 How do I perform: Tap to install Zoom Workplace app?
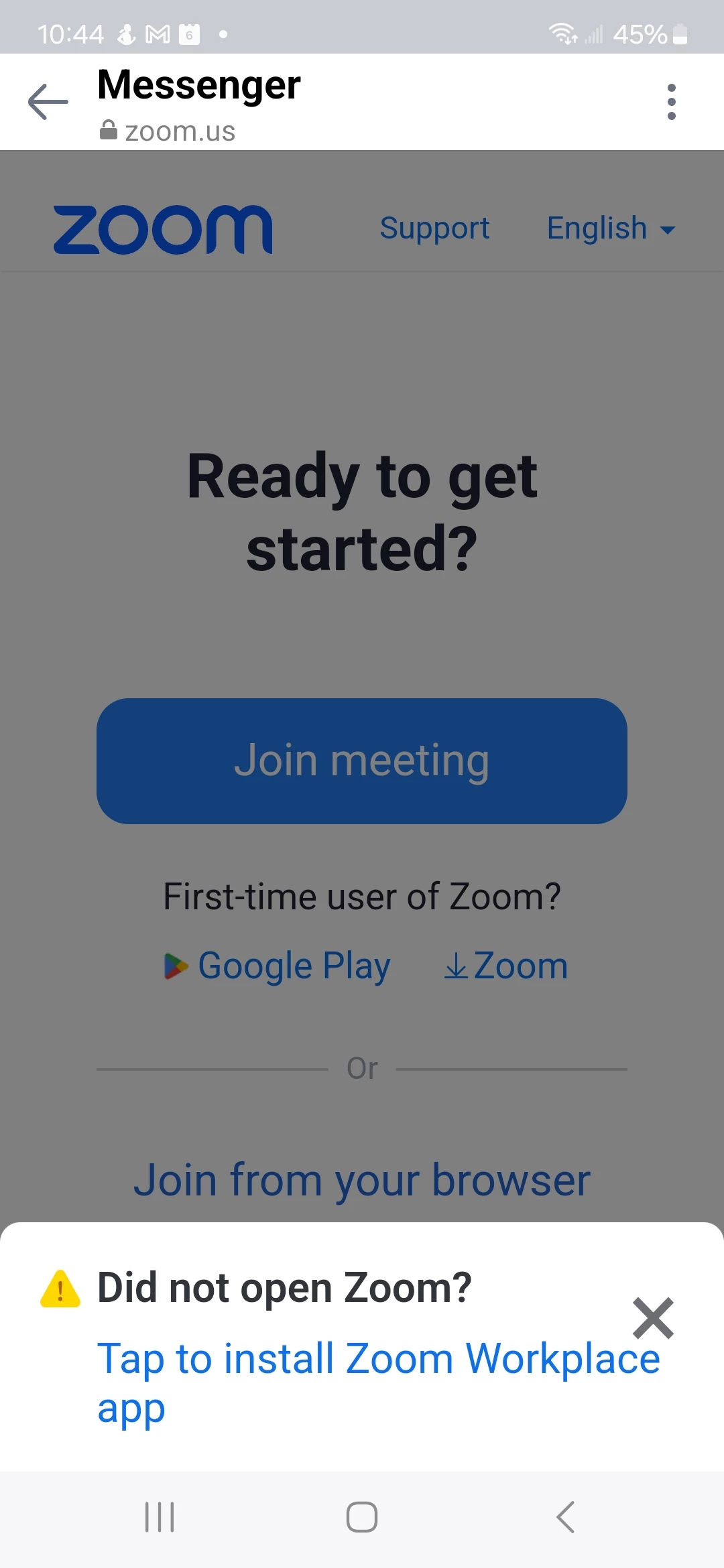378,1382
